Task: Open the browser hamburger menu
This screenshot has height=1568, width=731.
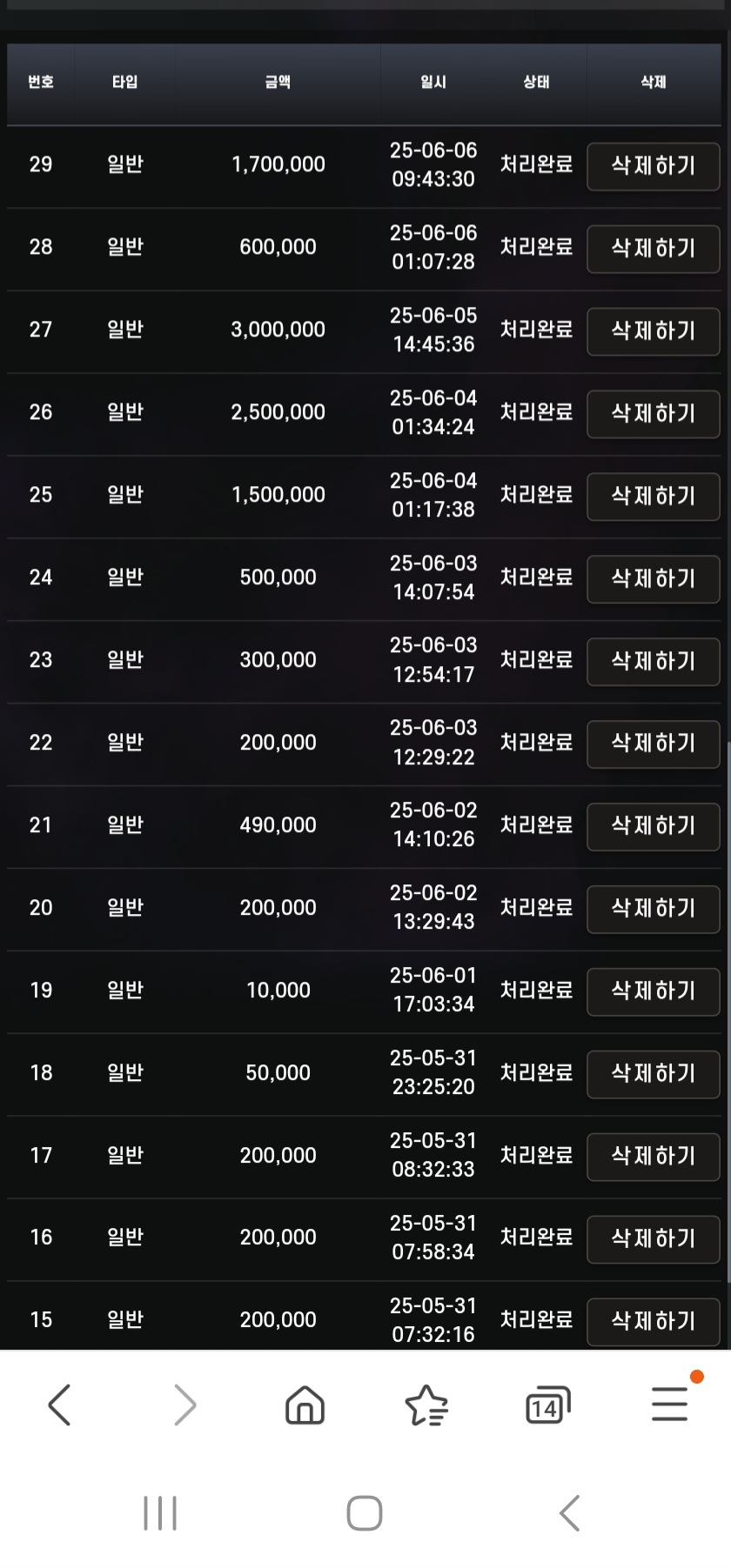Action: 670,1404
